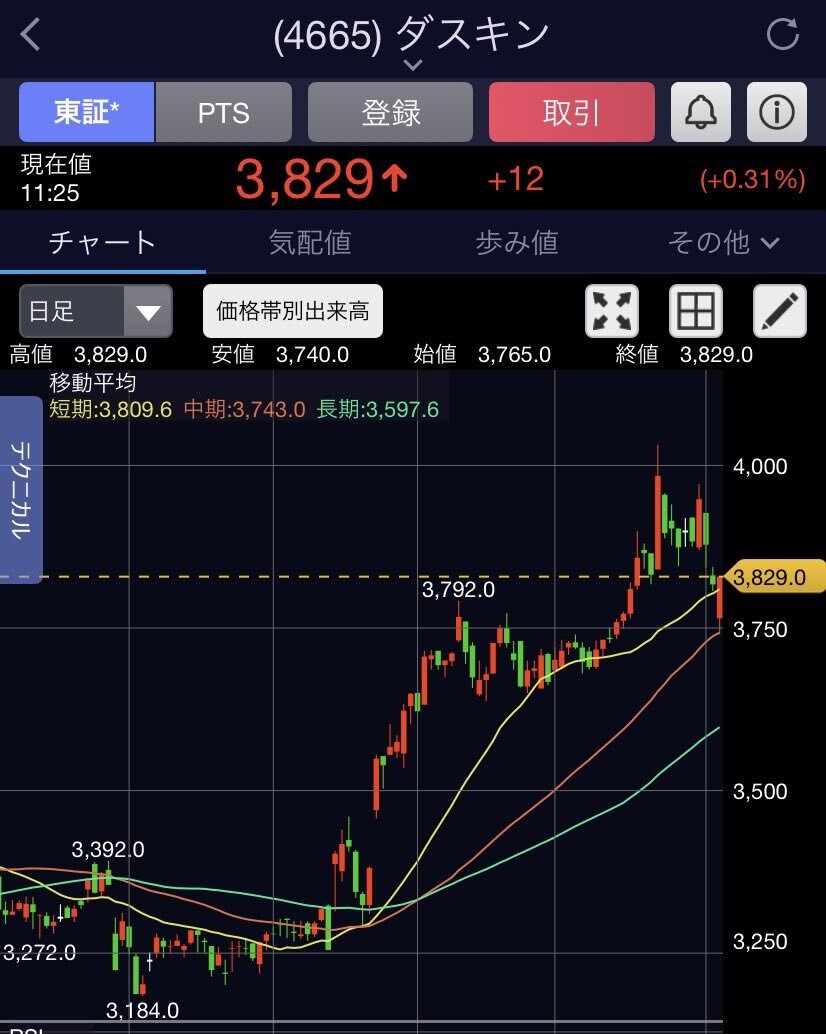Viewport: 826px width, 1034px height.
Task: Switch to the 歩み値 tab
Action: 514,243
